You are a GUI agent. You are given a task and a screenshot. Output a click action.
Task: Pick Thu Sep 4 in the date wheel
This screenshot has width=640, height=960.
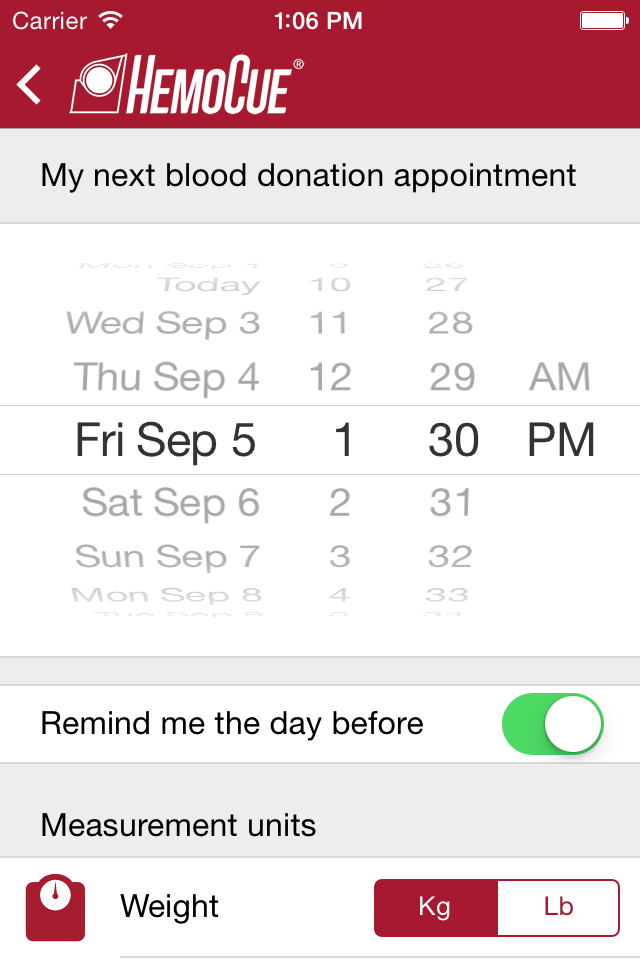click(166, 377)
